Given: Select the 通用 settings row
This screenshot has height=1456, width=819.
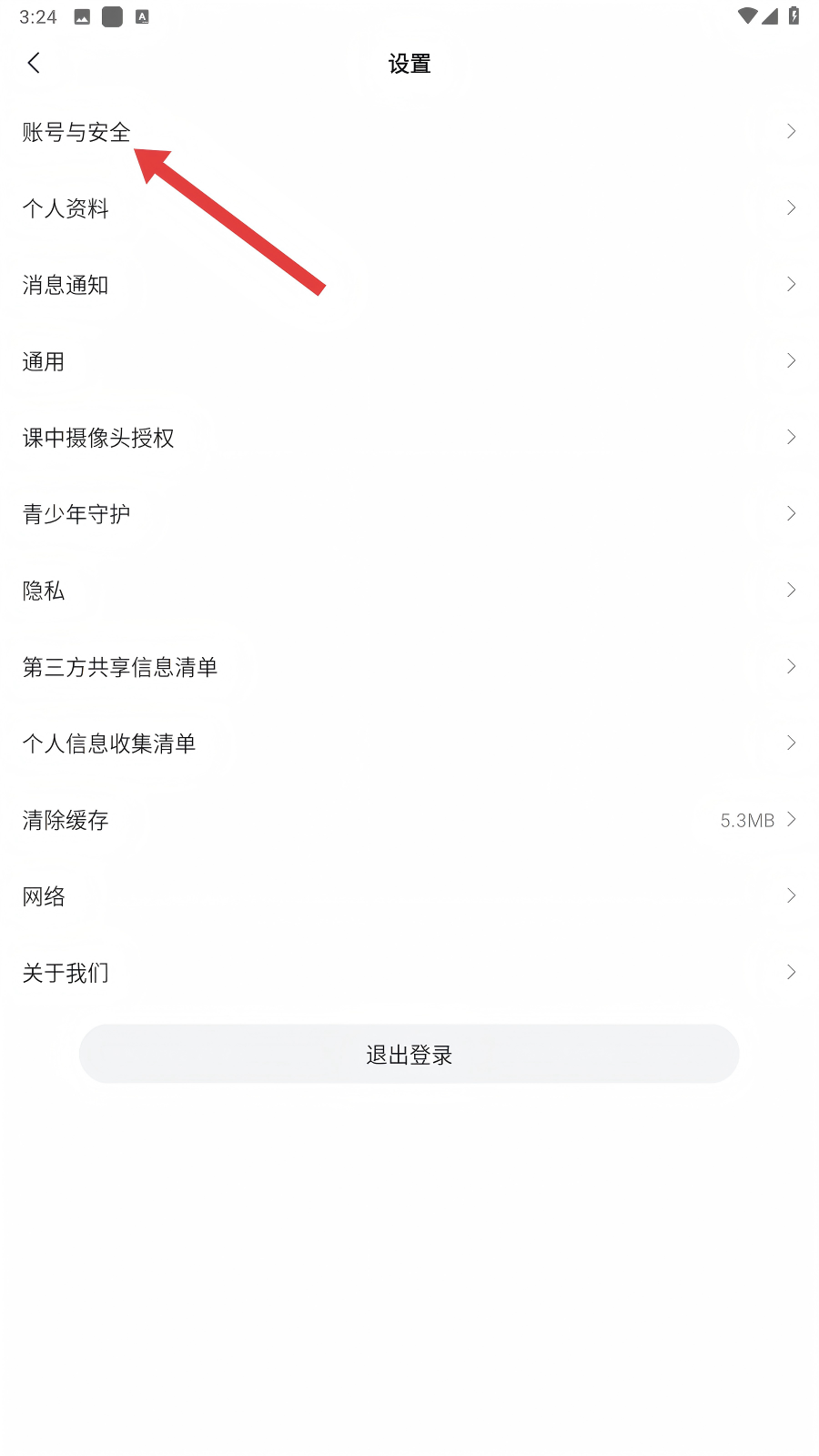Looking at the screenshot, I should coord(44,361).
